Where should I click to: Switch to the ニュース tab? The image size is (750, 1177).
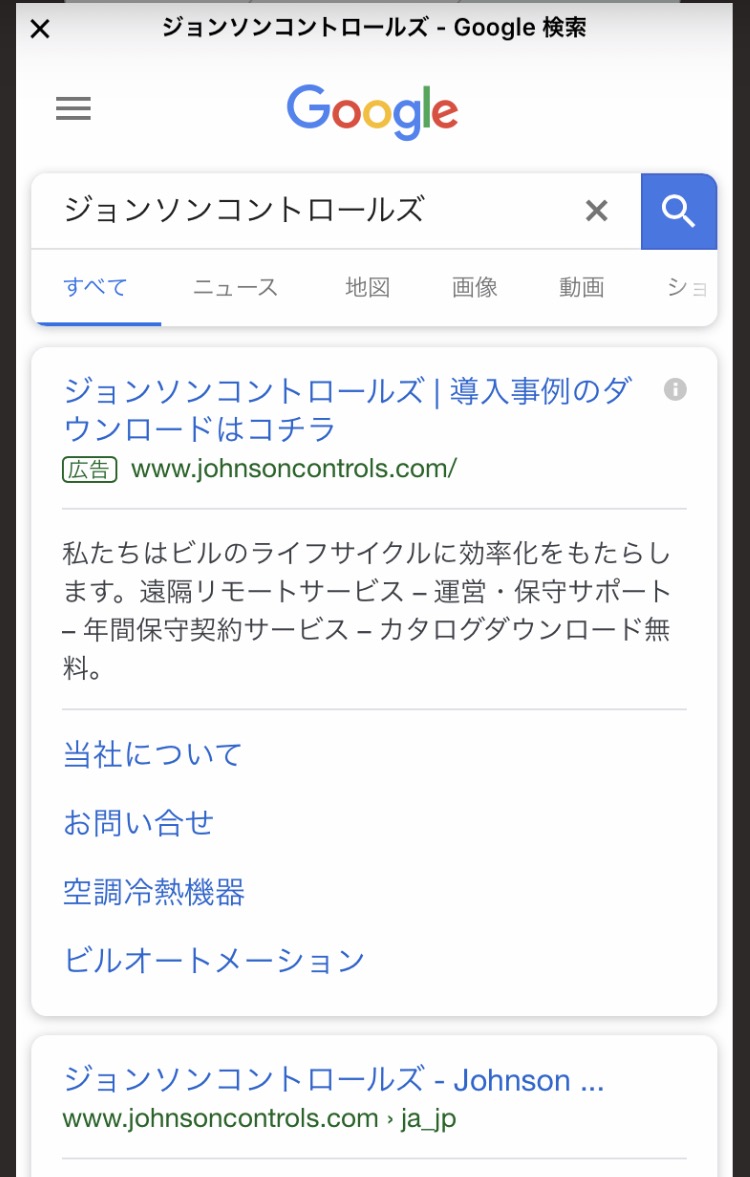pyautogui.click(x=235, y=288)
